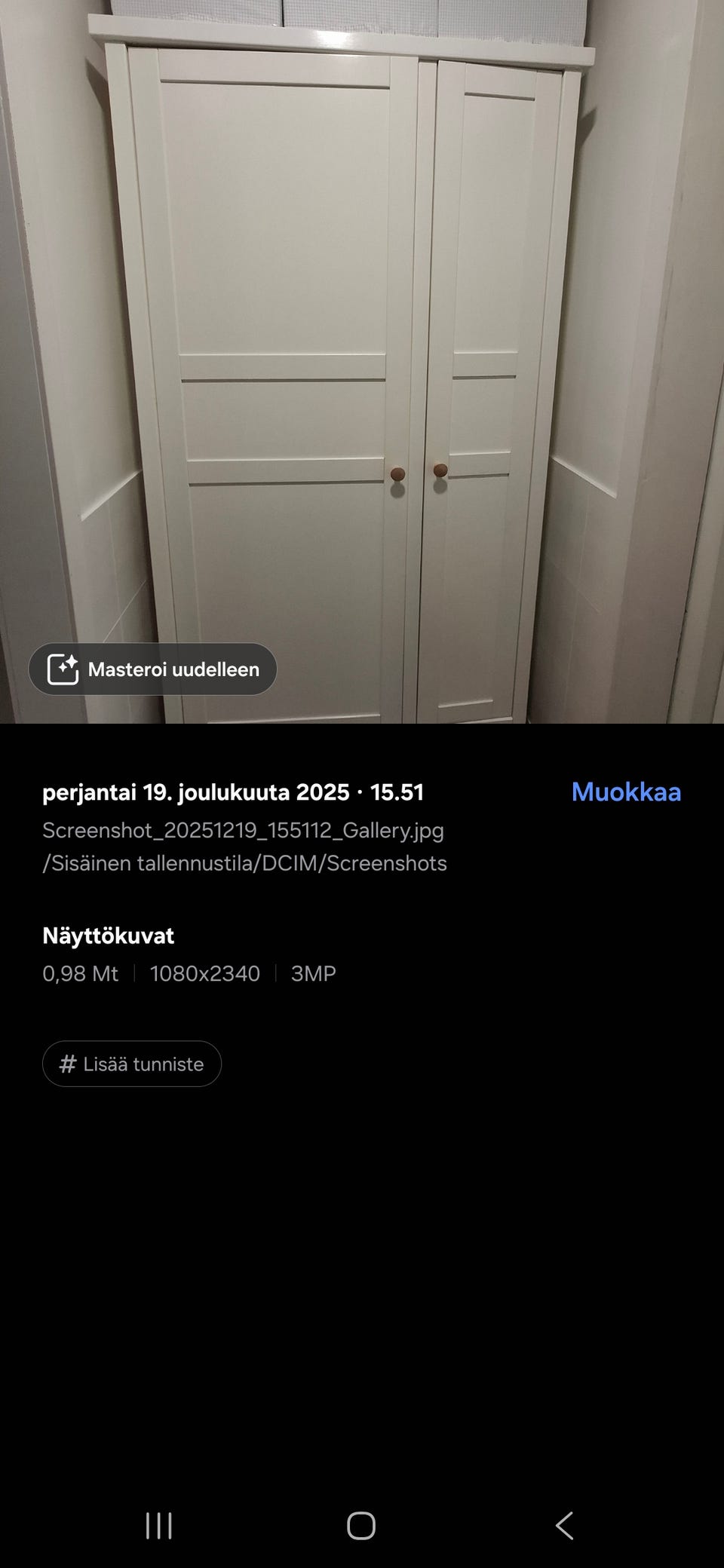The image size is (724, 1568).
Task: Open the Muokkaa editor
Action: click(627, 792)
